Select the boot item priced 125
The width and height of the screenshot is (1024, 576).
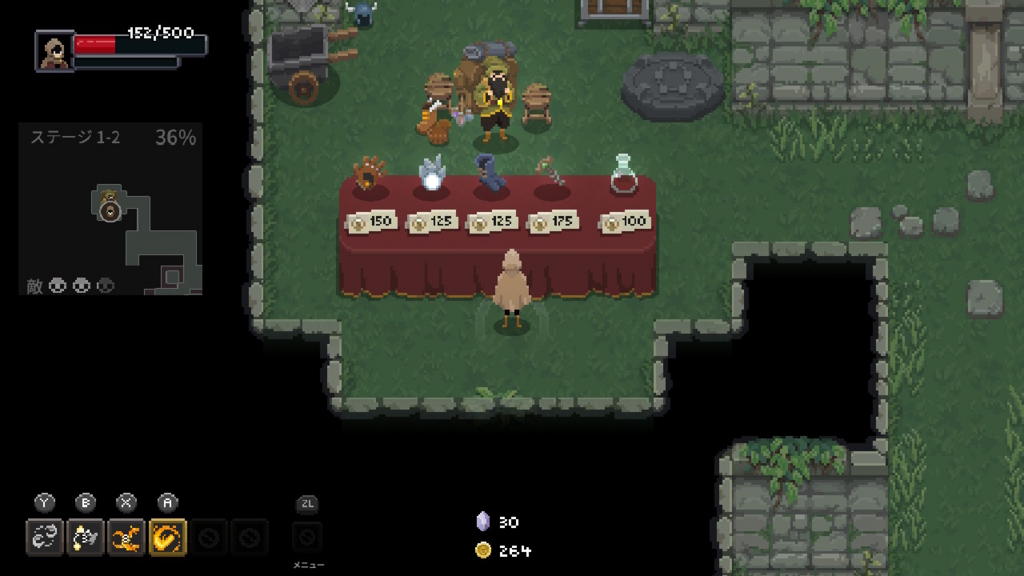click(x=492, y=173)
